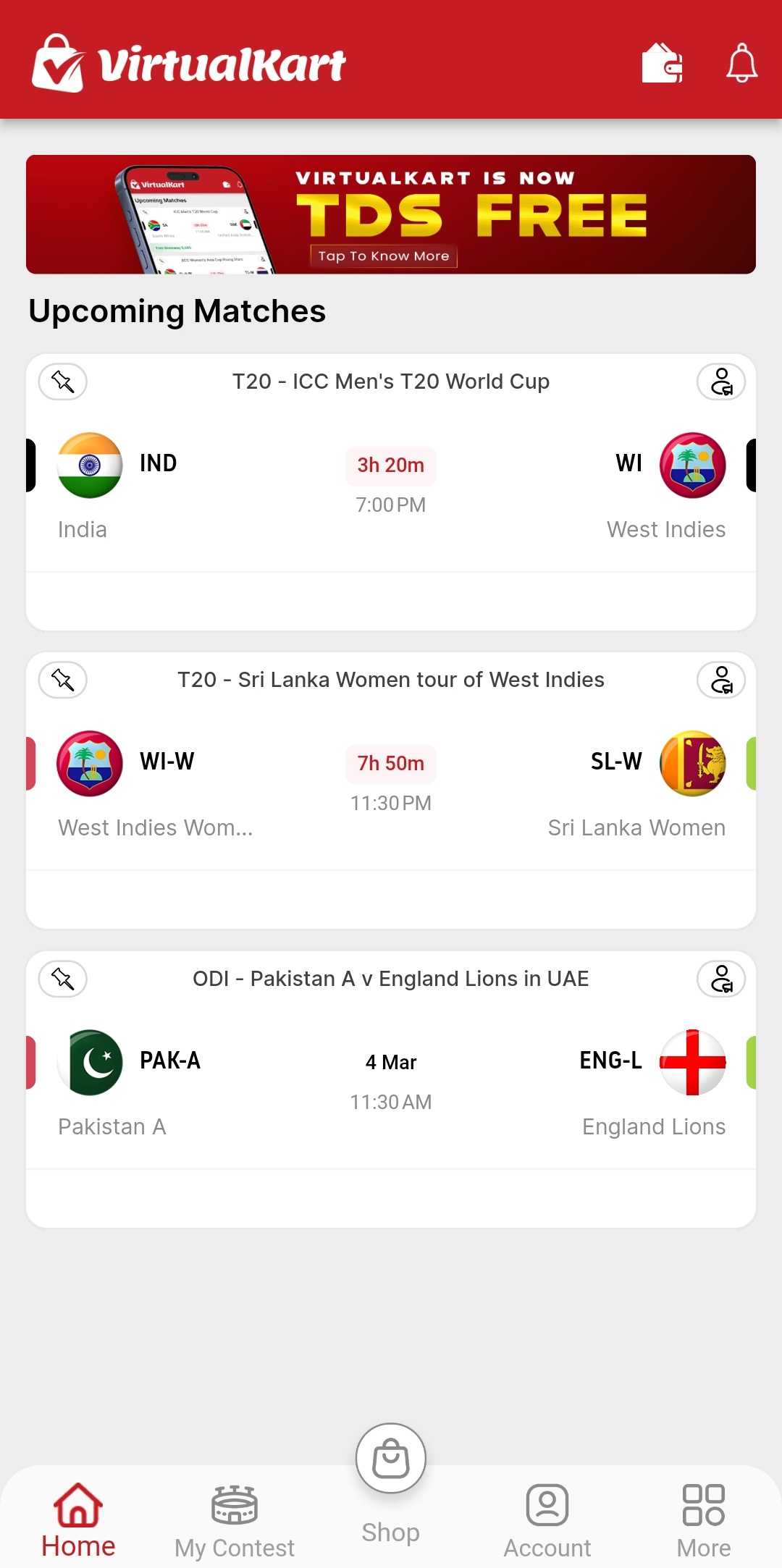Pin the ICC Men's T20 World Cup match

pos(63,382)
